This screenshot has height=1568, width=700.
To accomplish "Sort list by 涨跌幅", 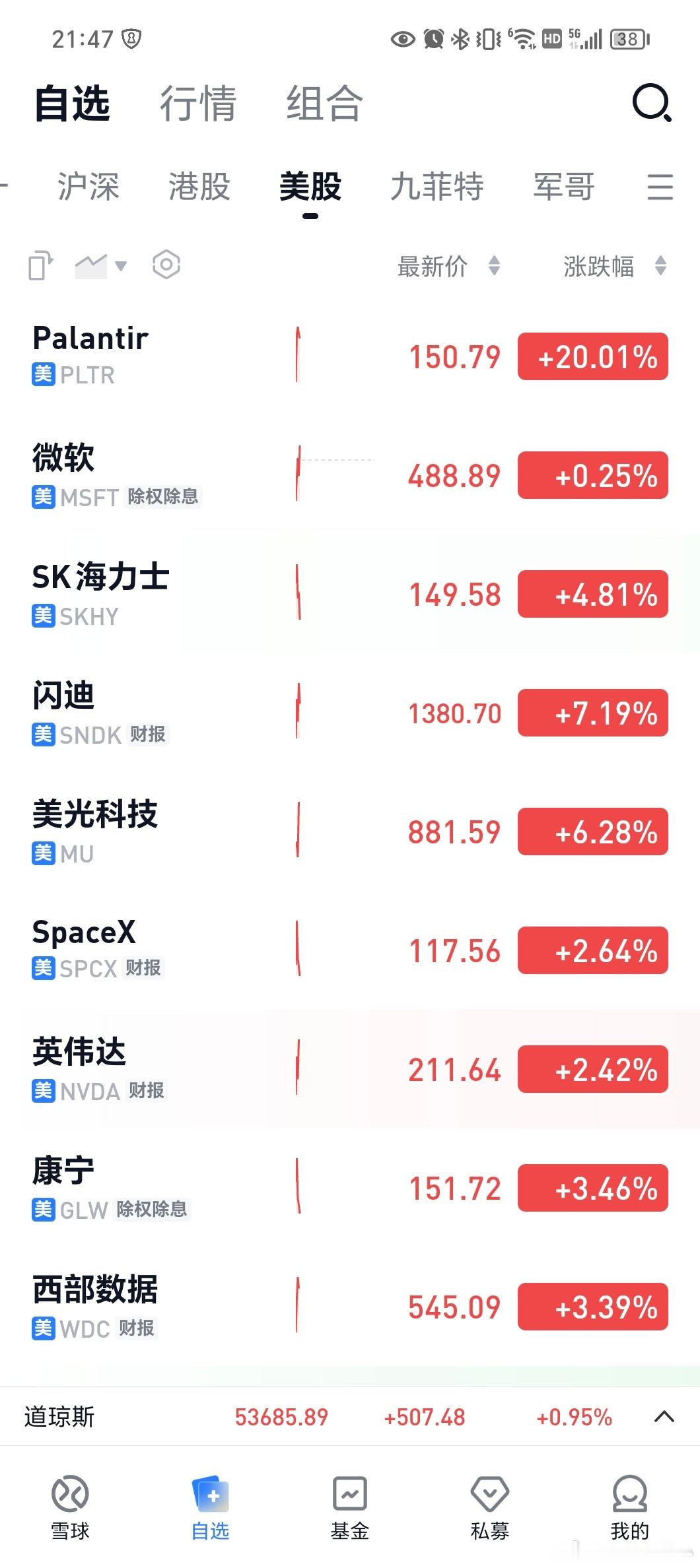I will [x=615, y=267].
